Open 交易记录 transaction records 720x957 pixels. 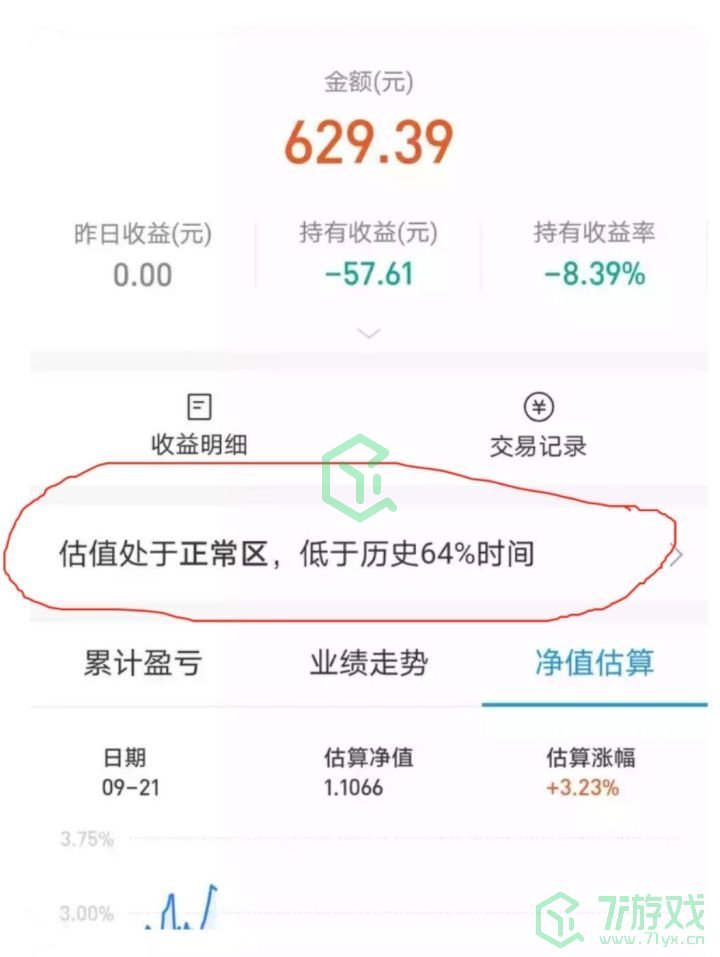[x=538, y=425]
